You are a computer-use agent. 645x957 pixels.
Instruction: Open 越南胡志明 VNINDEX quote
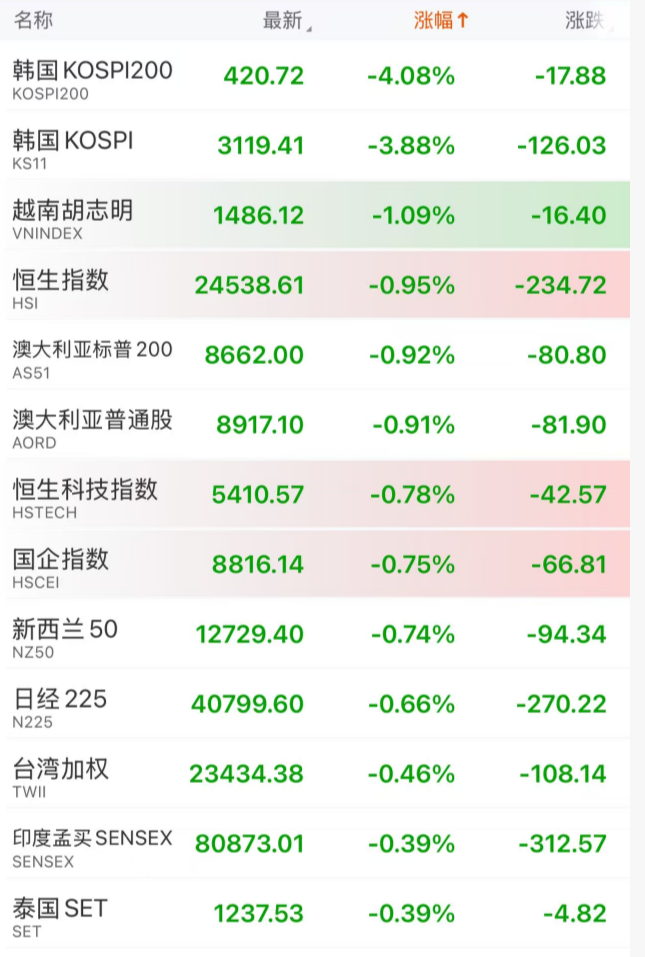(72, 217)
